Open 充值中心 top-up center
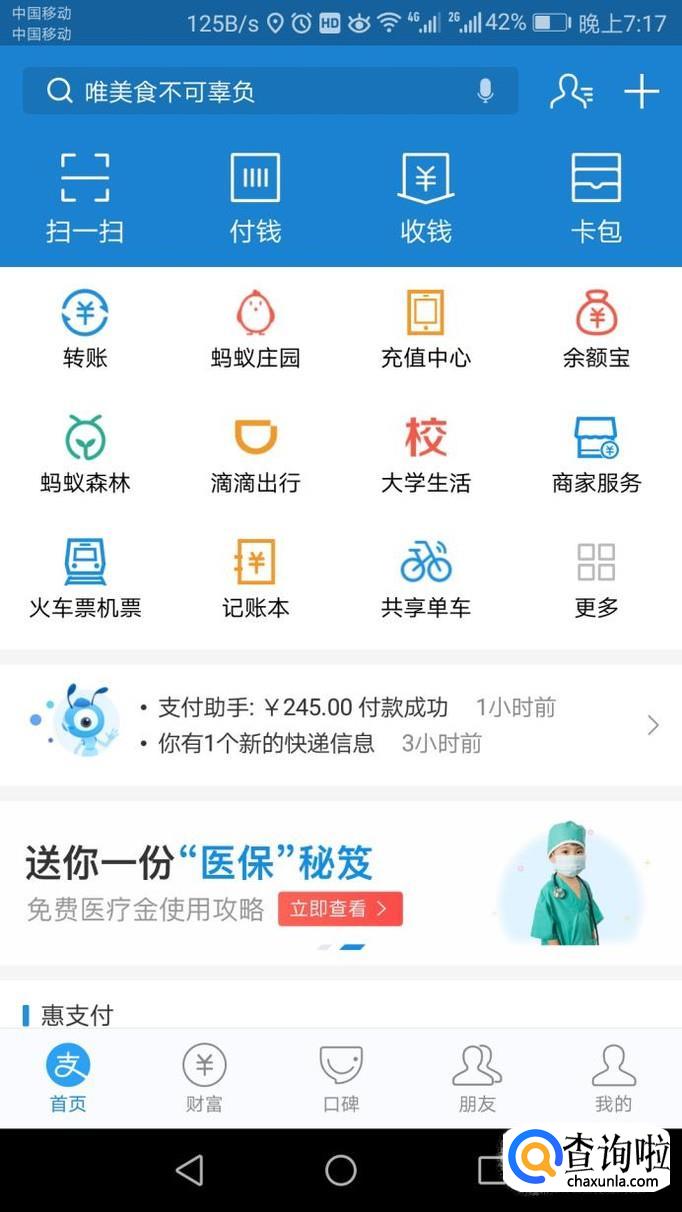Viewport: 682px width, 1212px height. pos(426,328)
